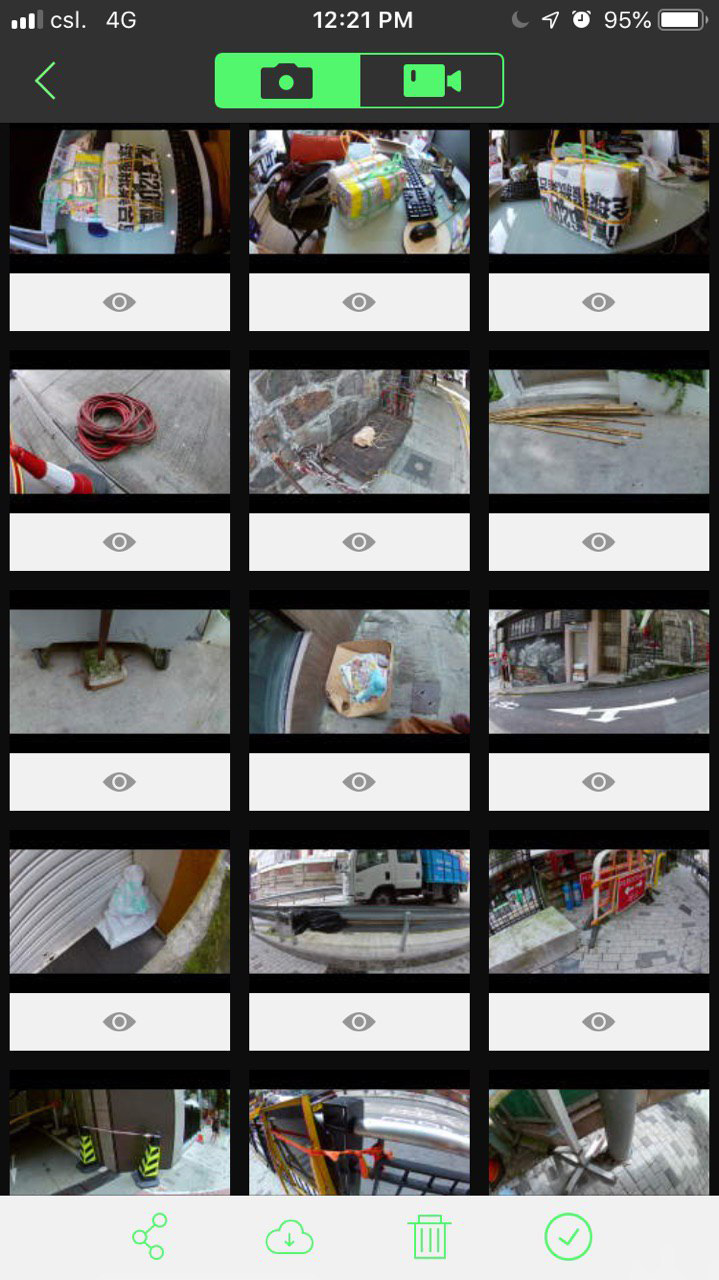Open the keyboard and desk package photo
This screenshot has height=1280, width=719.
pos(359,191)
